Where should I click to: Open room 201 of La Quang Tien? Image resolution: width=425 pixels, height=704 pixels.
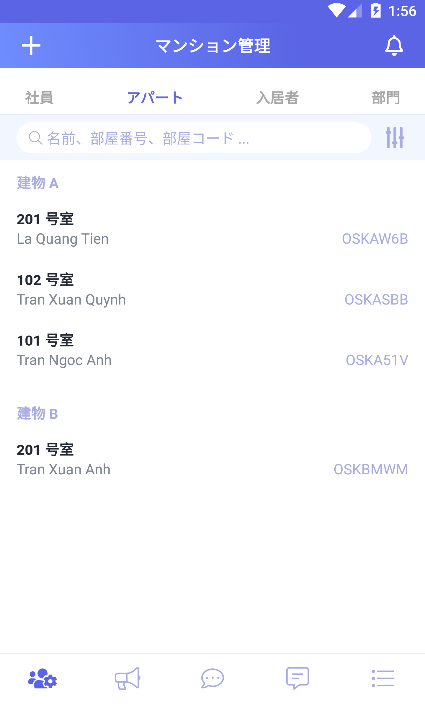tap(212, 229)
